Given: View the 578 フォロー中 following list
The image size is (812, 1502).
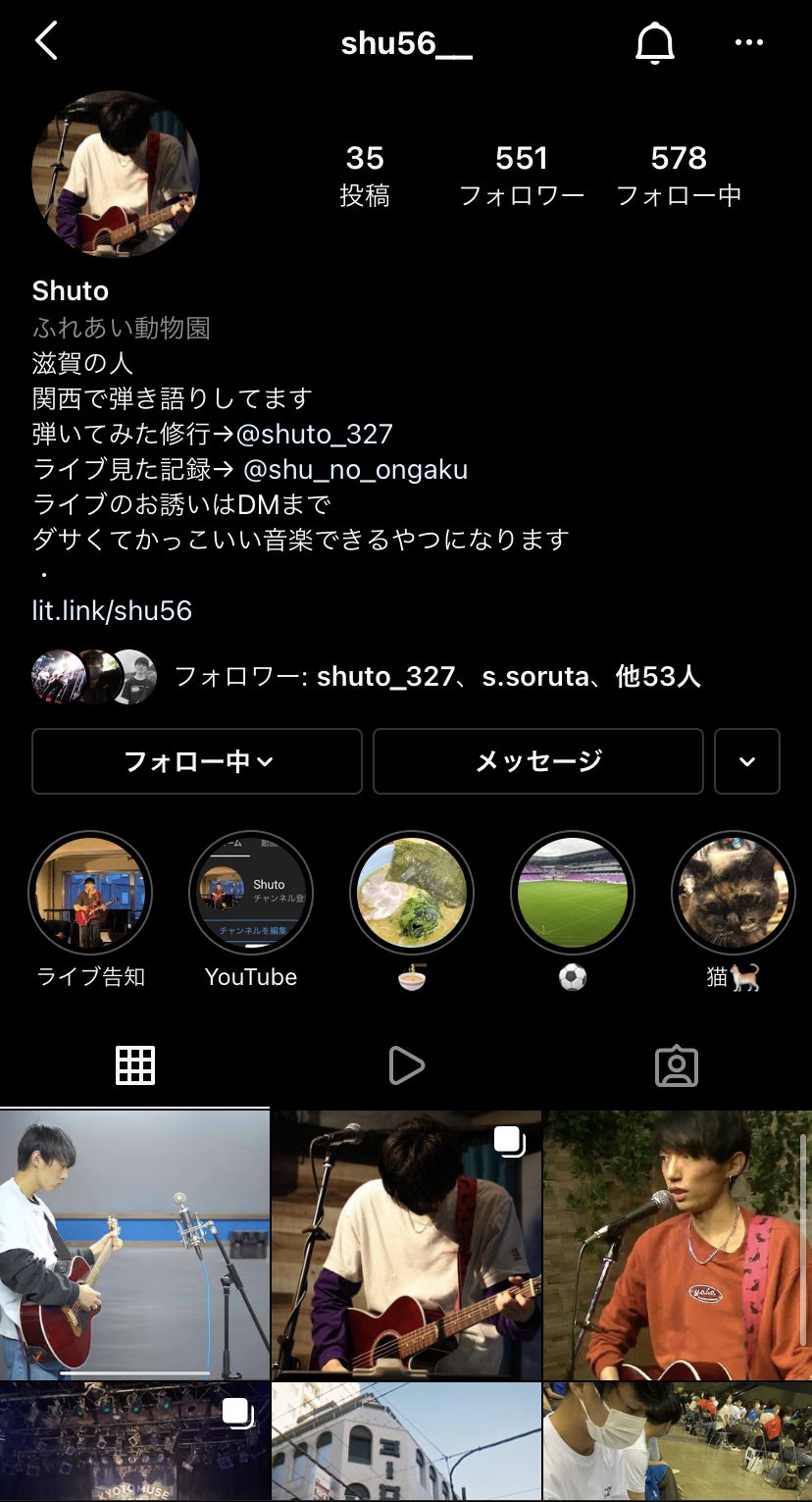Looking at the screenshot, I should [679, 176].
